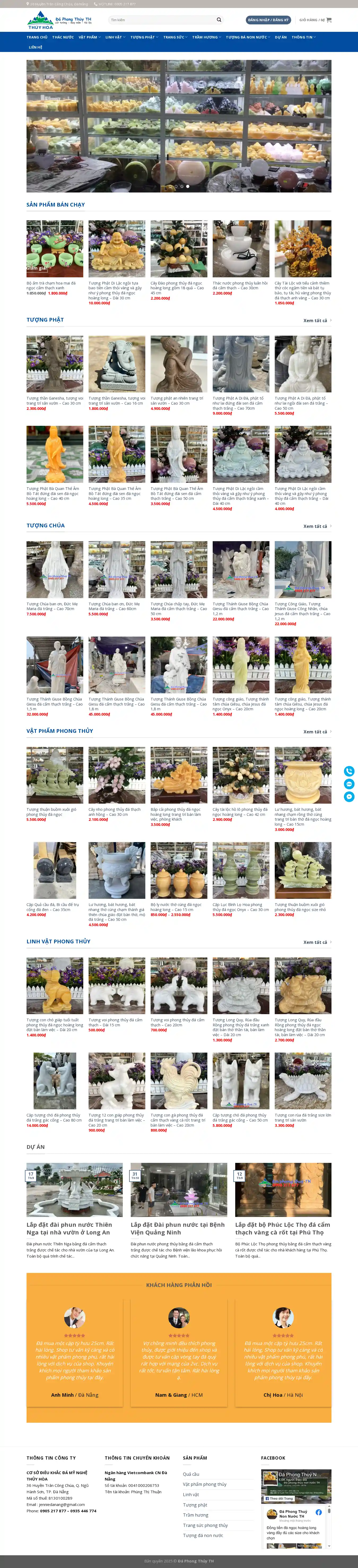This screenshot has width=358, height=1568.
Task: View all in the Tượng Phật section
Action: coord(317,320)
